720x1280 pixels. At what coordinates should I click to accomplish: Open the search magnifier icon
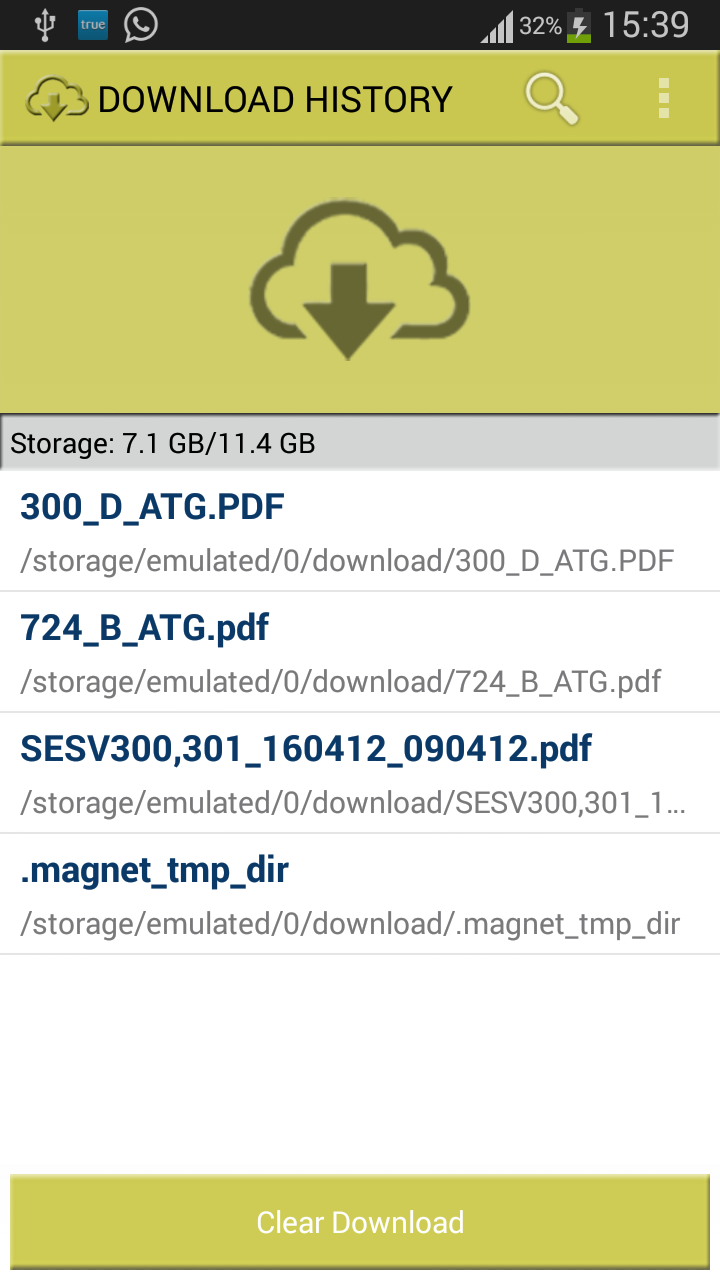pyautogui.click(x=551, y=99)
